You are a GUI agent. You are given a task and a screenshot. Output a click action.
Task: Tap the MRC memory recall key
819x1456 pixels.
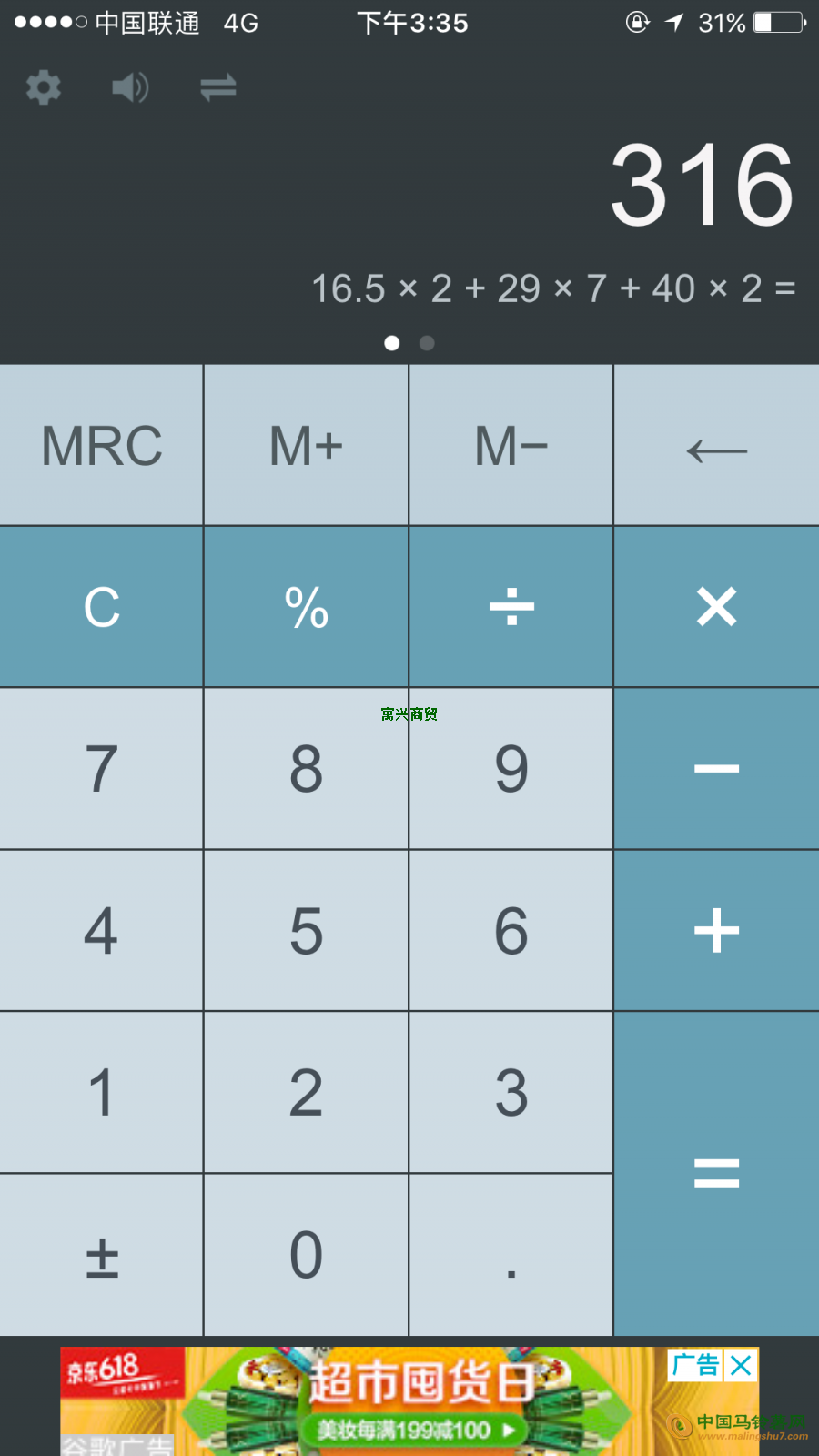101,445
